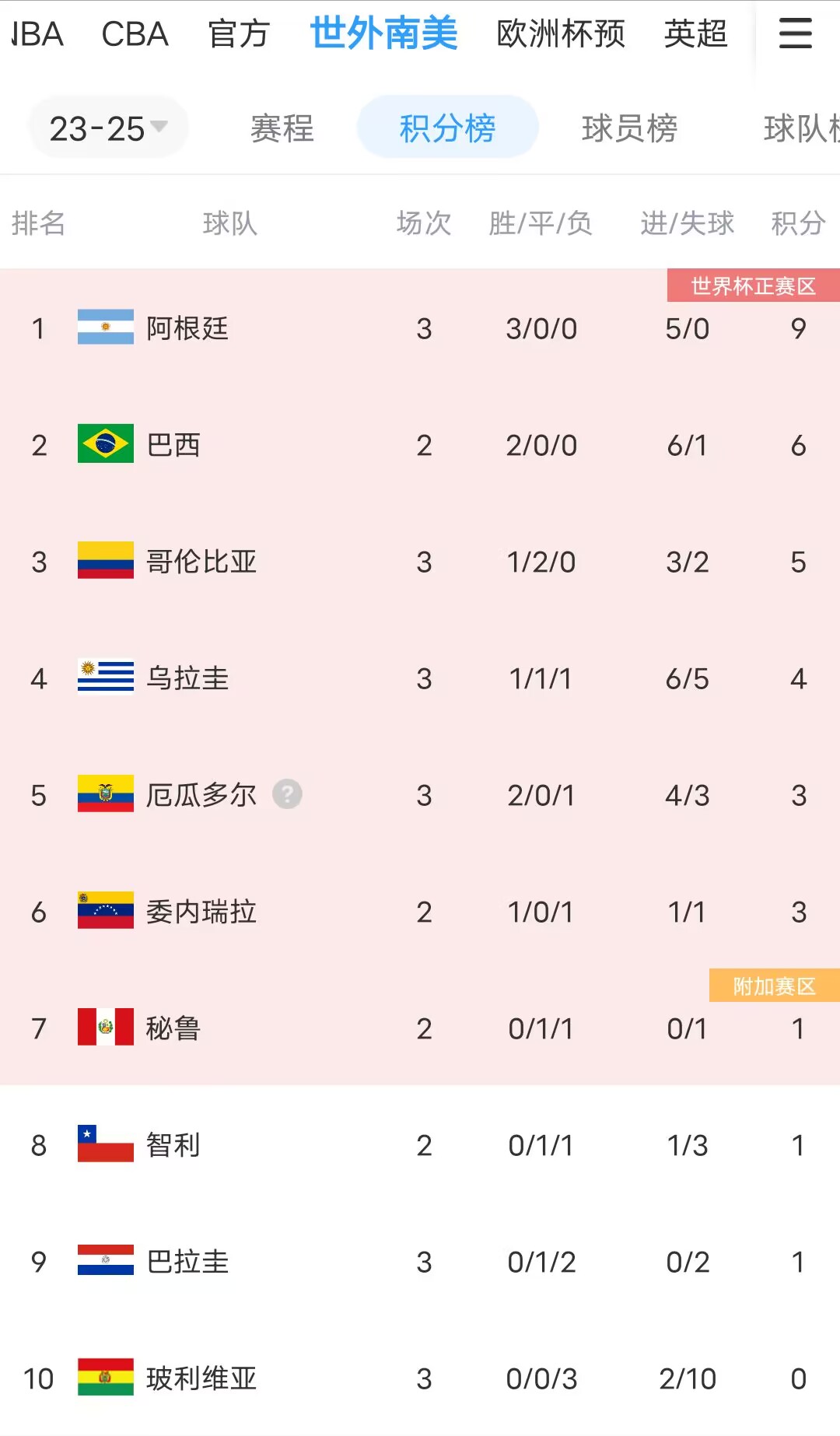Switch to the 赛程 schedule tab
This screenshot has width=840, height=1436.
point(282,128)
